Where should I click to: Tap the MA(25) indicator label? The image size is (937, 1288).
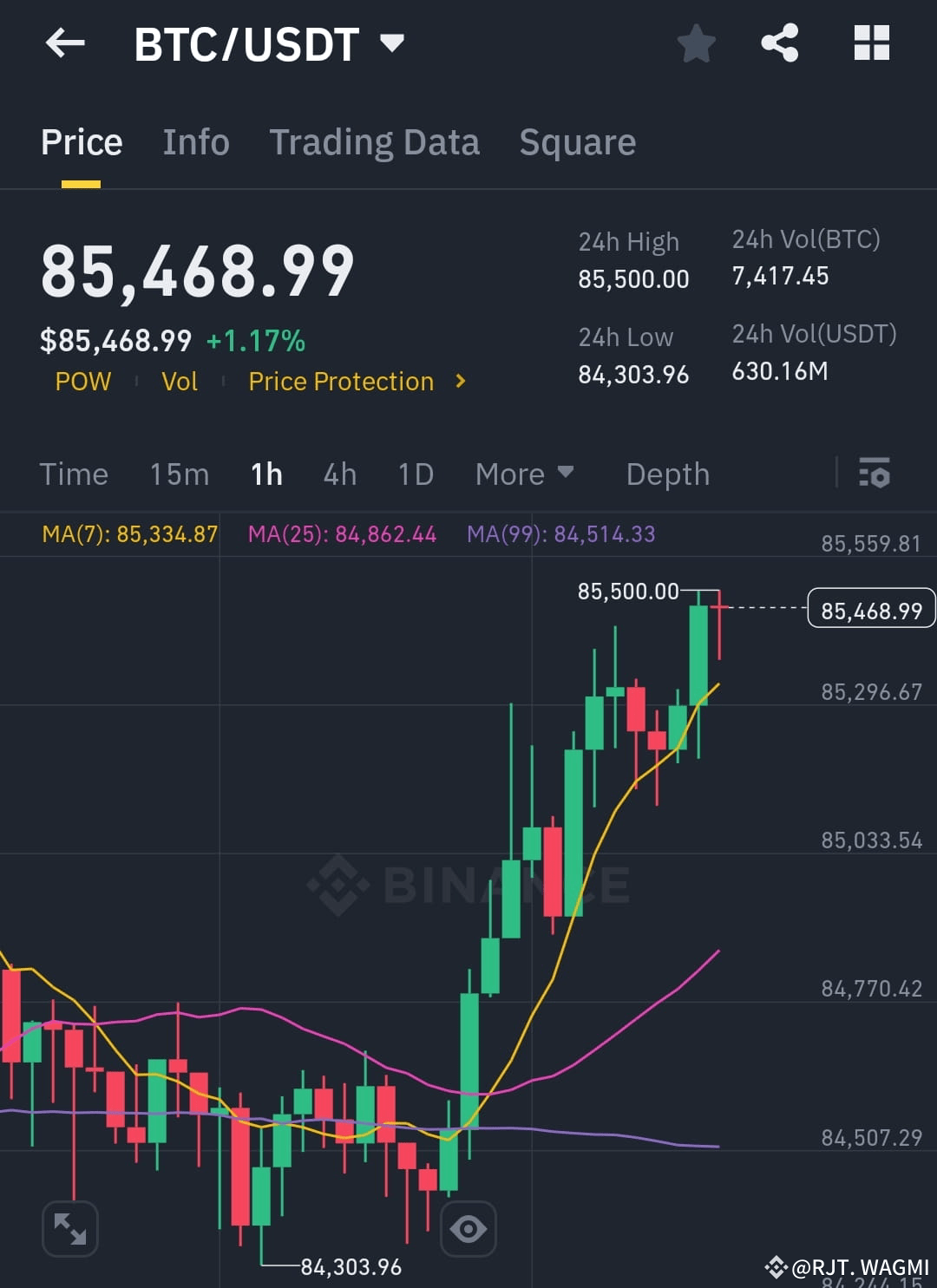tap(342, 534)
